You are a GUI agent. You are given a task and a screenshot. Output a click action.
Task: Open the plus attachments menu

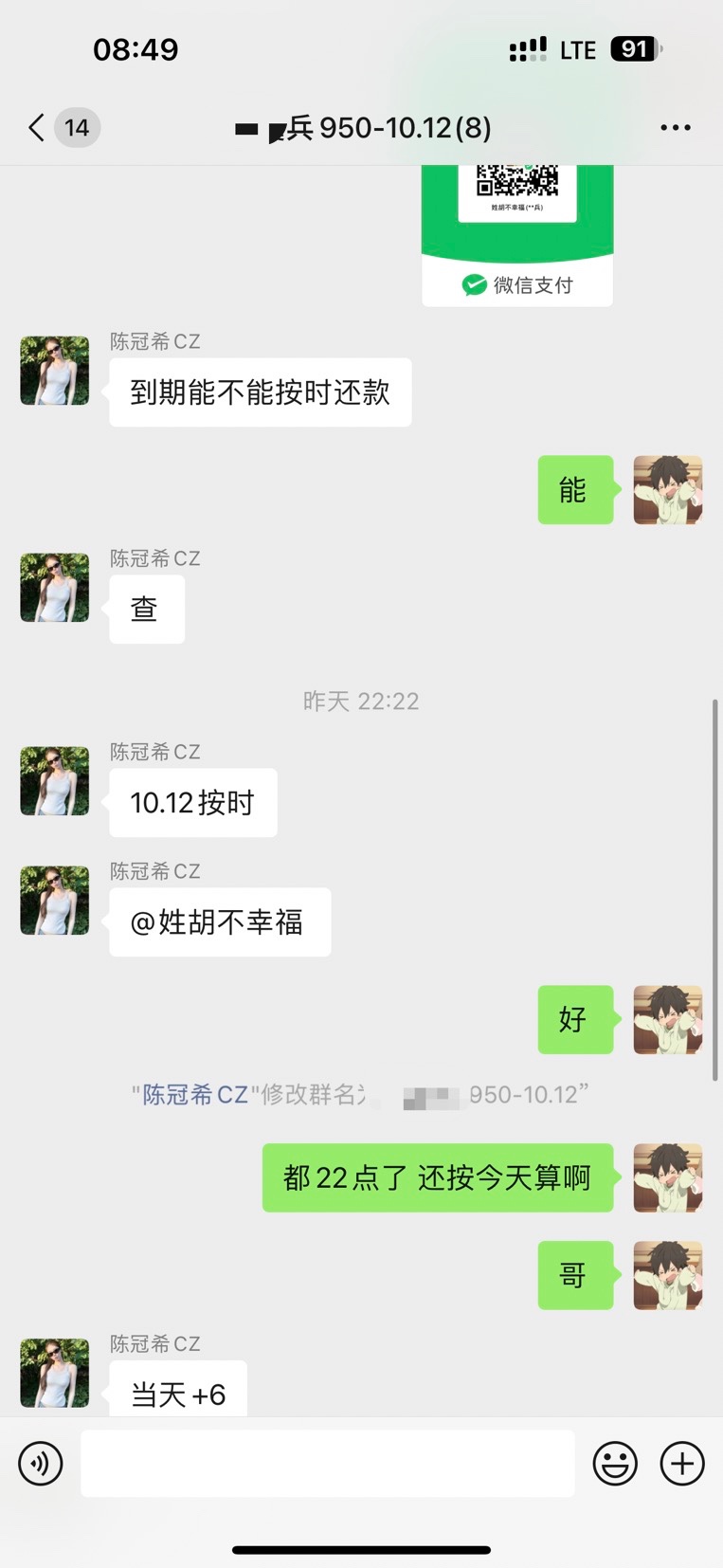click(x=682, y=1464)
